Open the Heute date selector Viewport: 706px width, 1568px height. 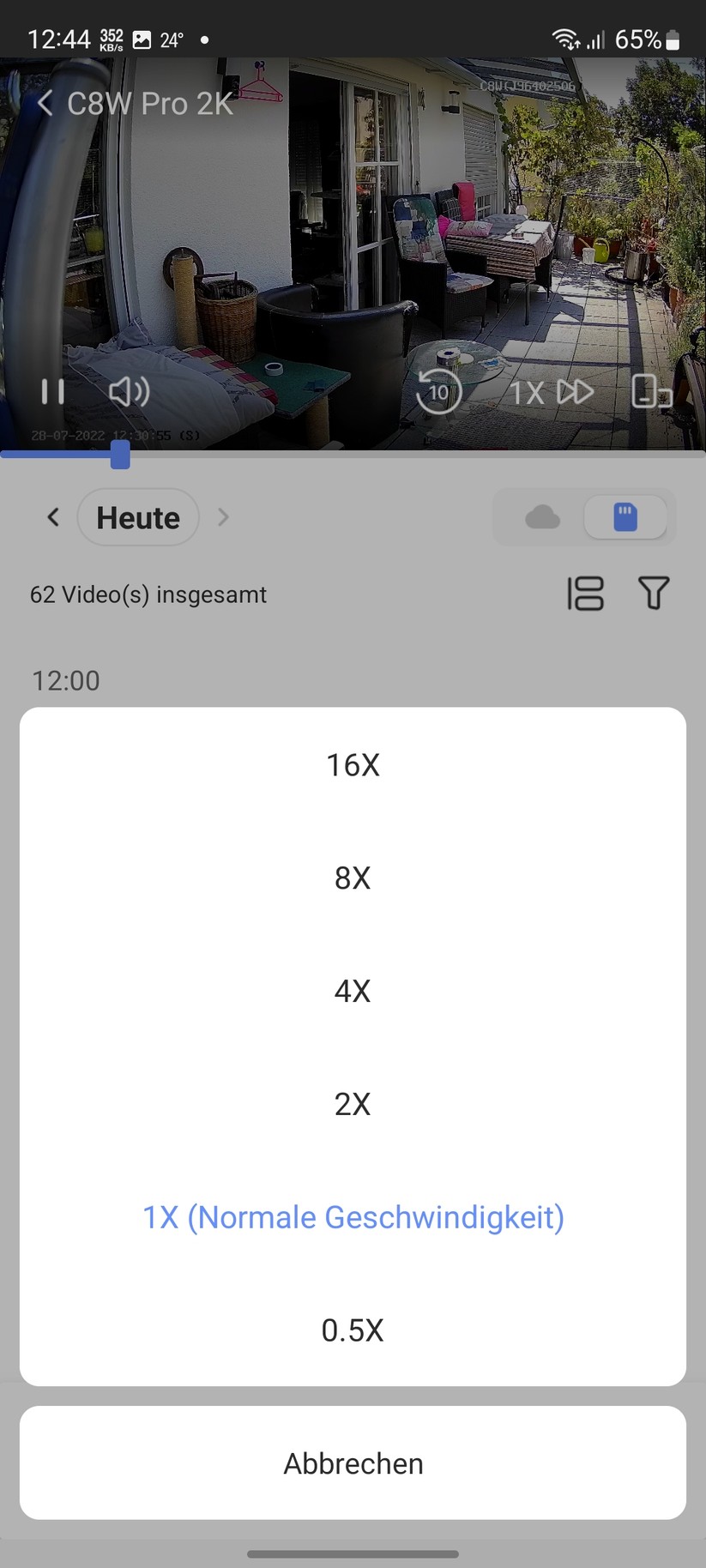[x=138, y=516]
